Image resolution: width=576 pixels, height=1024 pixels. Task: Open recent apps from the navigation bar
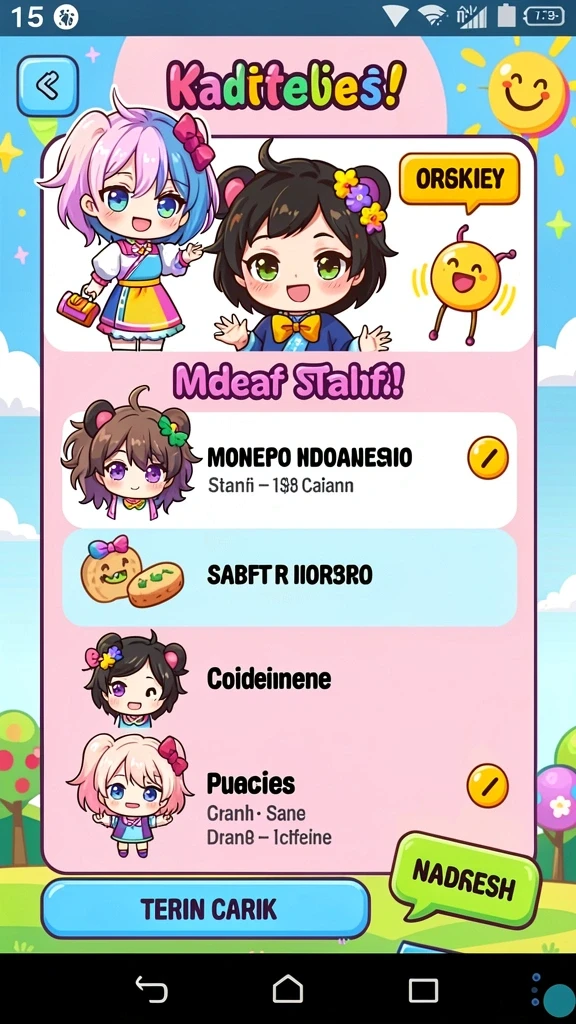(423, 989)
